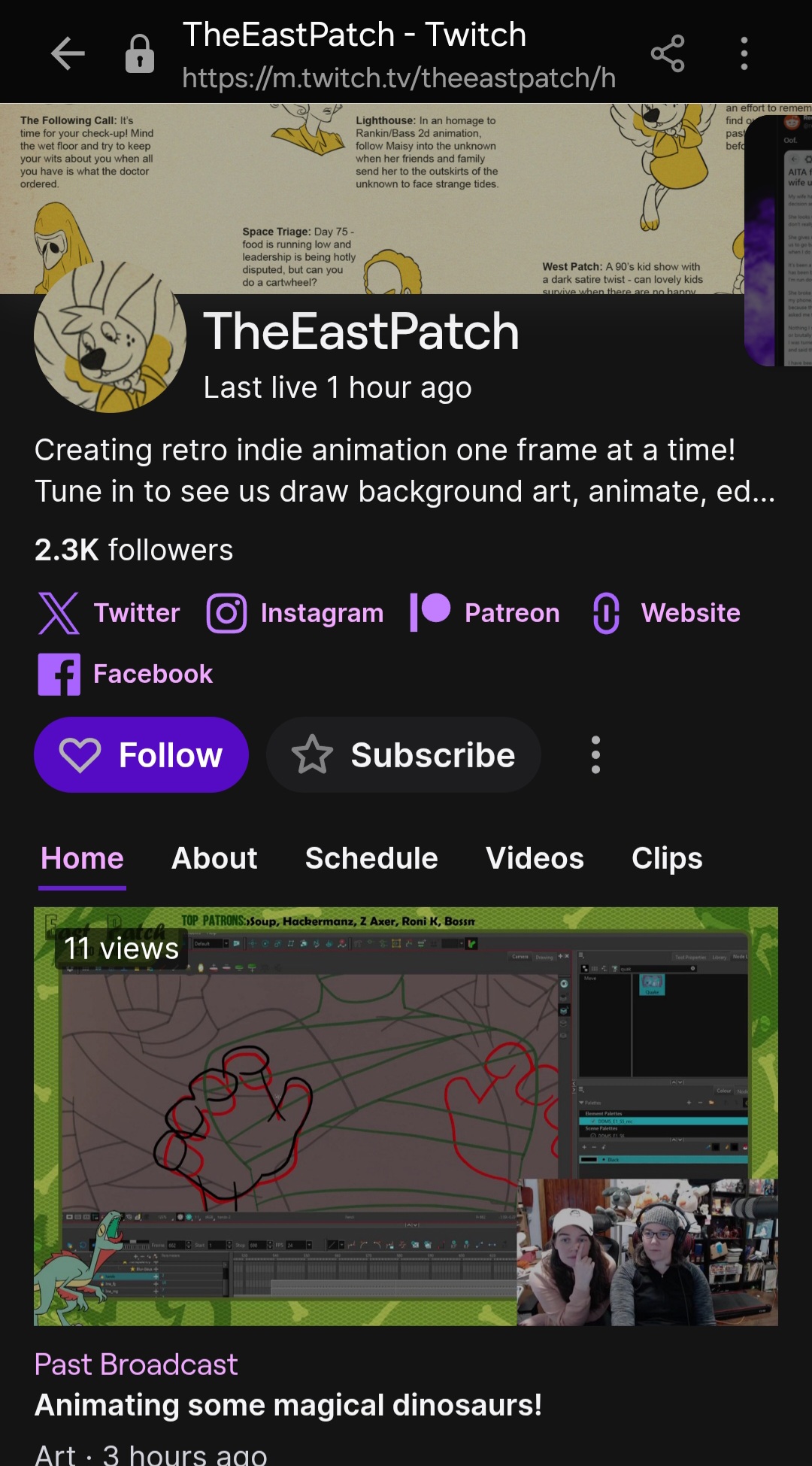Subscribe to TheEastPatch
Screen dimensions: 812x1466
coord(404,754)
